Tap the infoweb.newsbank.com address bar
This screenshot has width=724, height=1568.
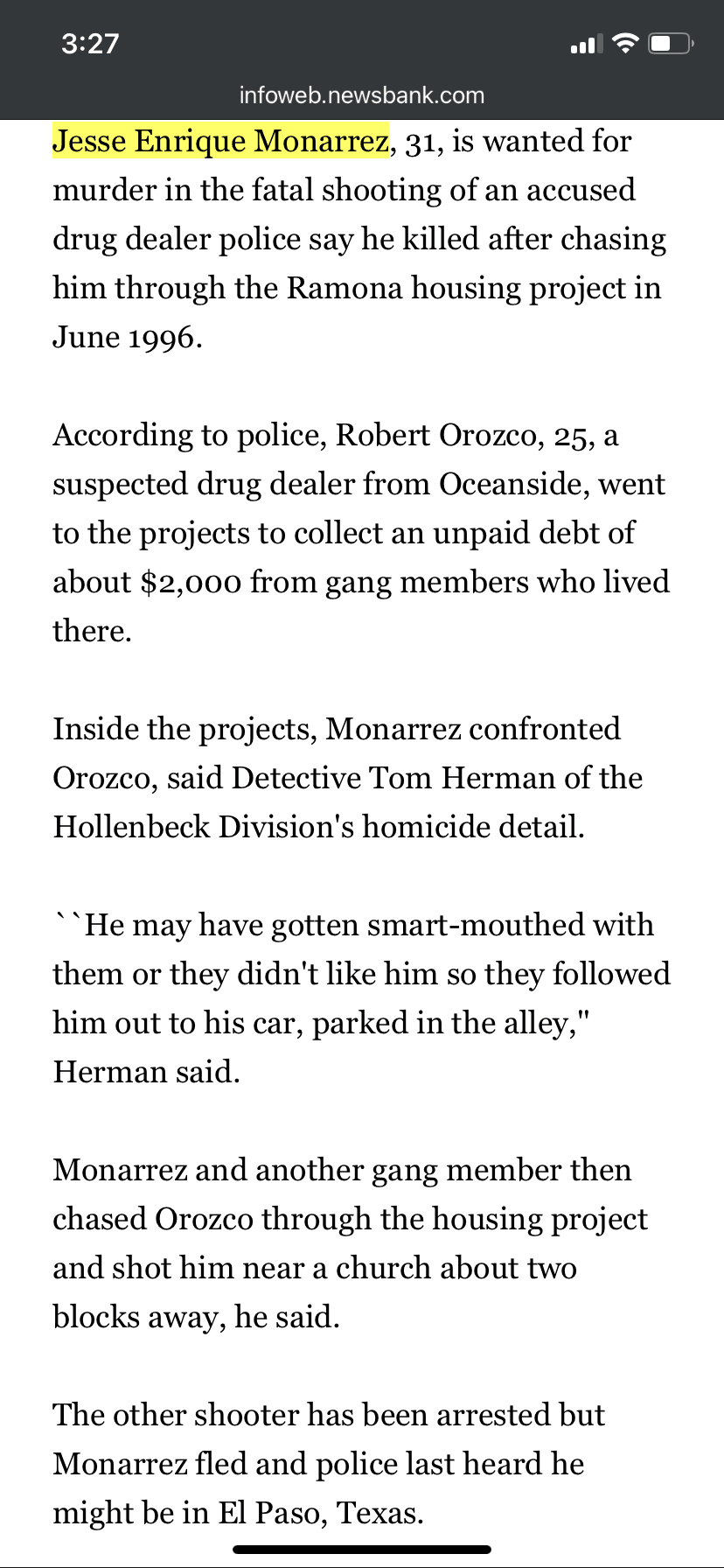tap(362, 95)
